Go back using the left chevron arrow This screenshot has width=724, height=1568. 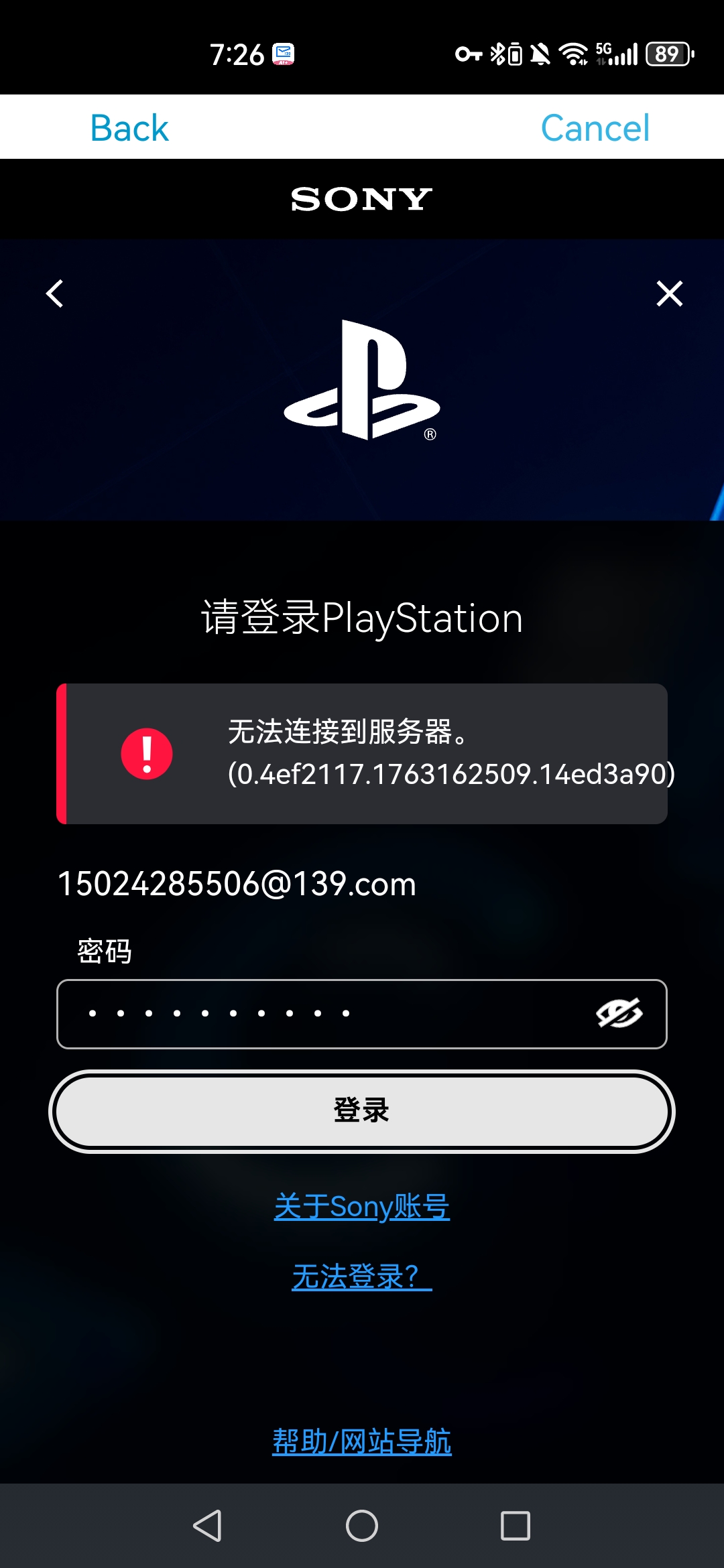pos(55,293)
